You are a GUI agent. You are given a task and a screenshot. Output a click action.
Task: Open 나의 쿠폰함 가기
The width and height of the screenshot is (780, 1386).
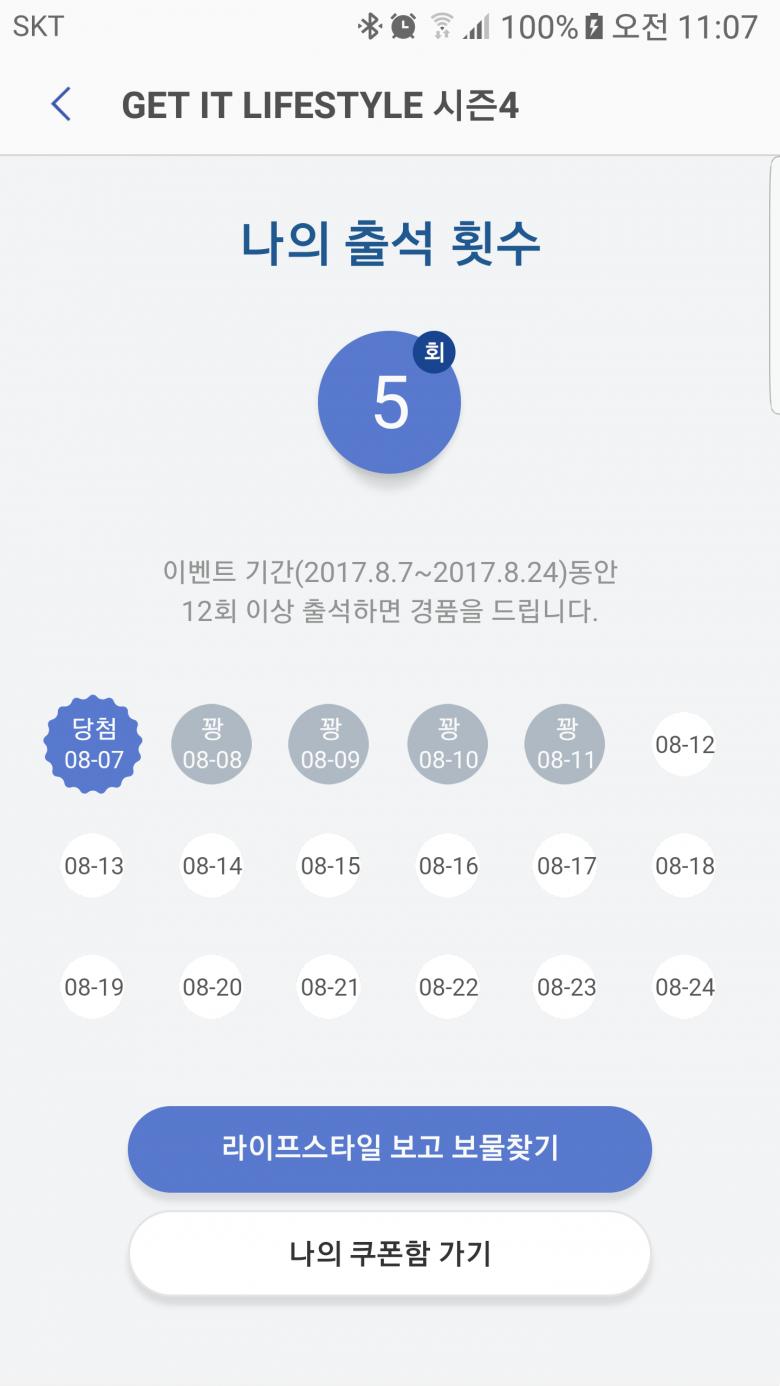(390, 1253)
